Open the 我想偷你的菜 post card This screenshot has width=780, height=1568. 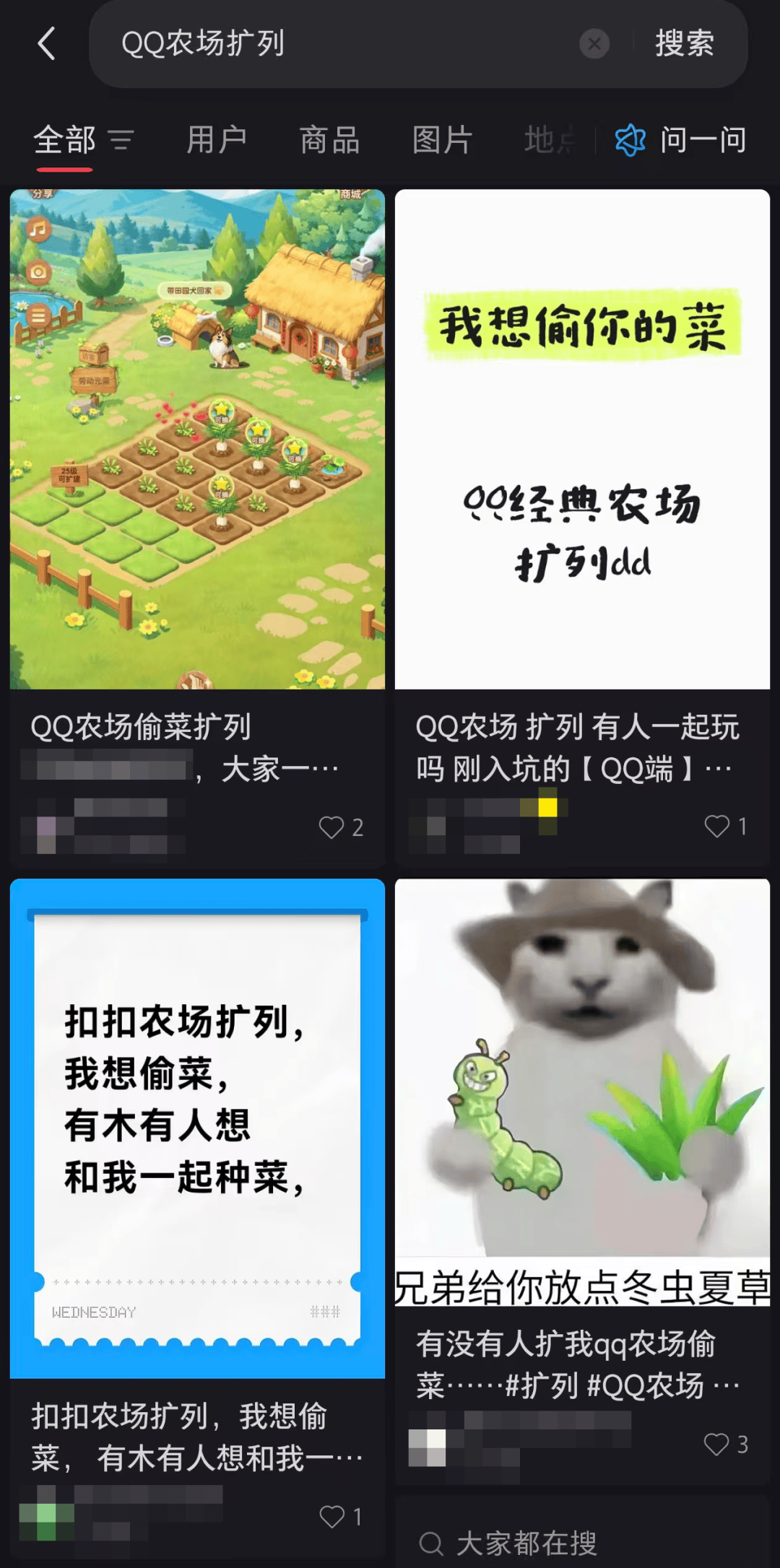[x=582, y=440]
